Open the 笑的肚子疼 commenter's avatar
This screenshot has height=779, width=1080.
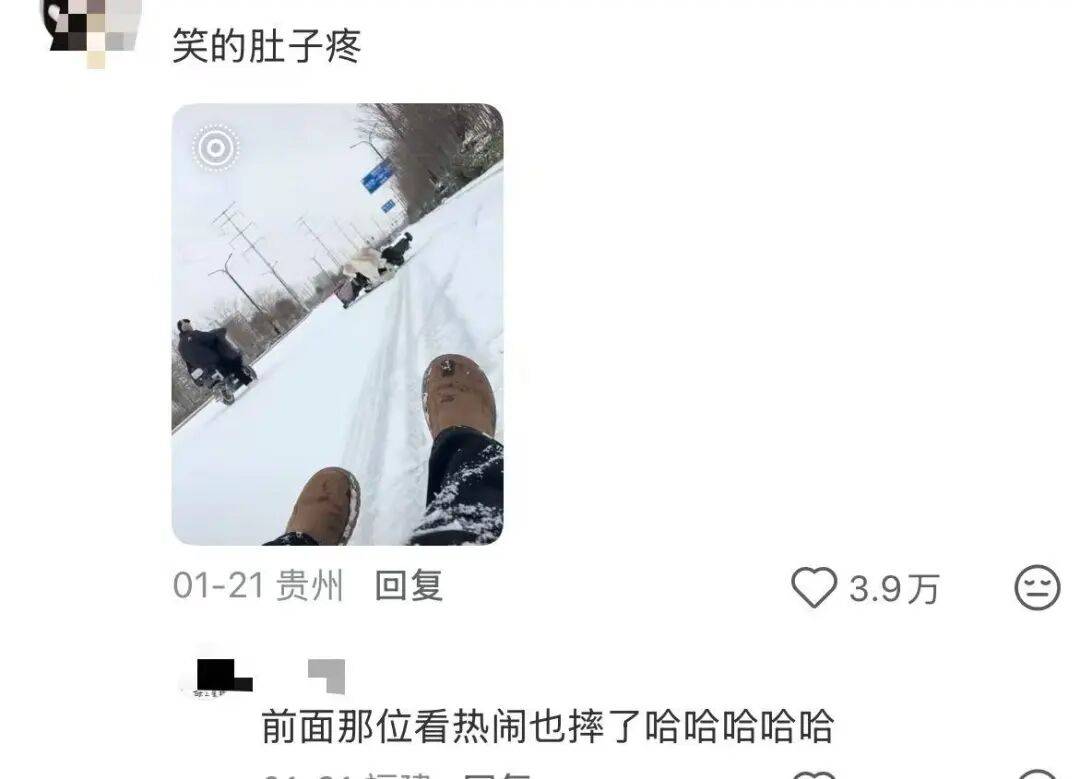coord(92,25)
